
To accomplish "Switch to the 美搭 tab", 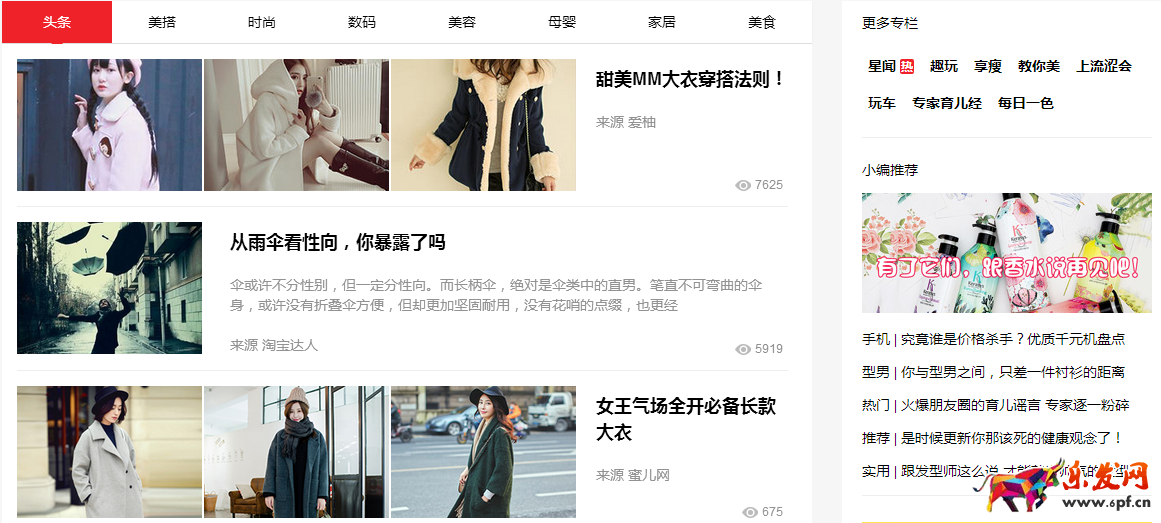I will click(162, 22).
